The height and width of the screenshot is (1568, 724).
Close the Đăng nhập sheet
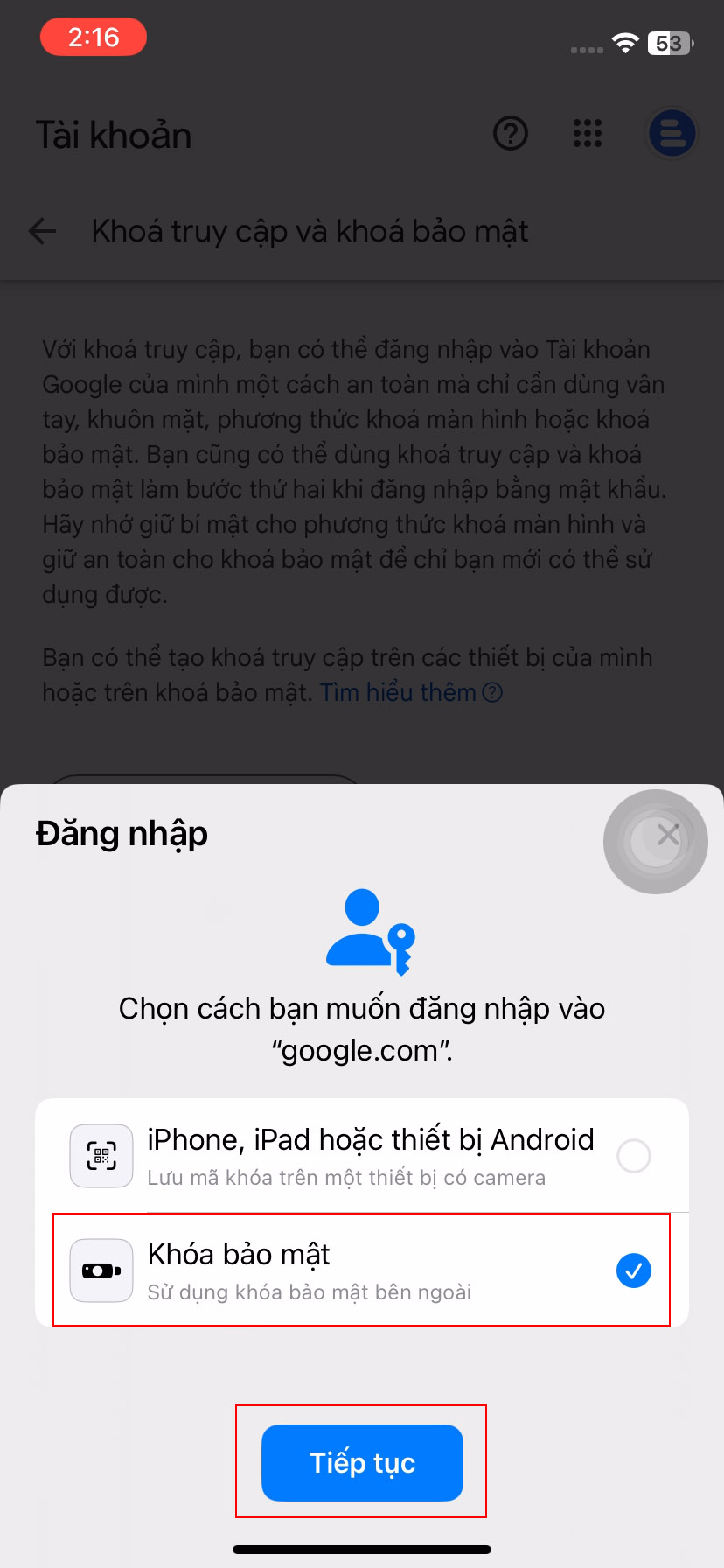[x=667, y=835]
